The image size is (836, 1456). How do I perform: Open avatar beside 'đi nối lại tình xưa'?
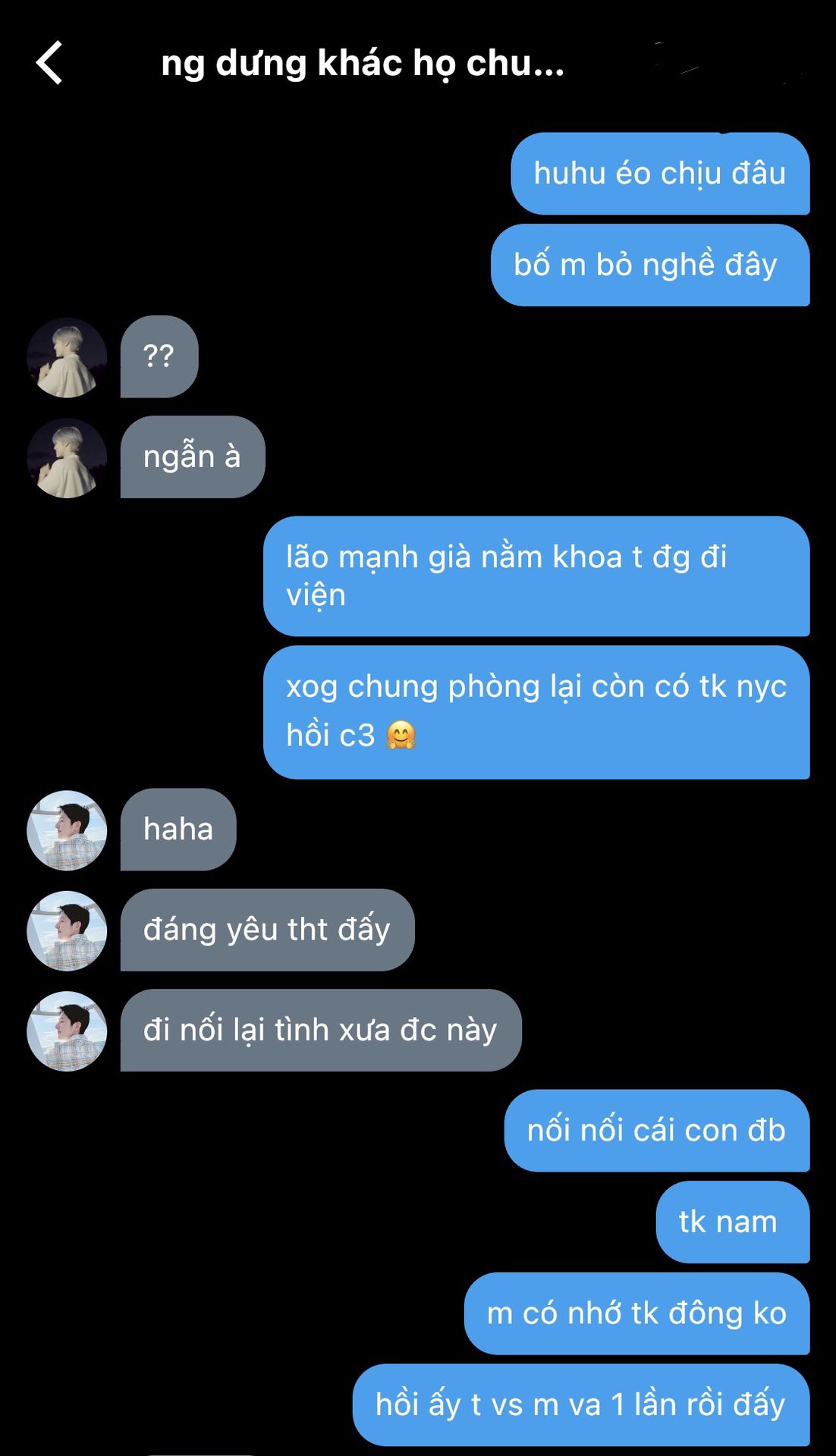[67, 1031]
